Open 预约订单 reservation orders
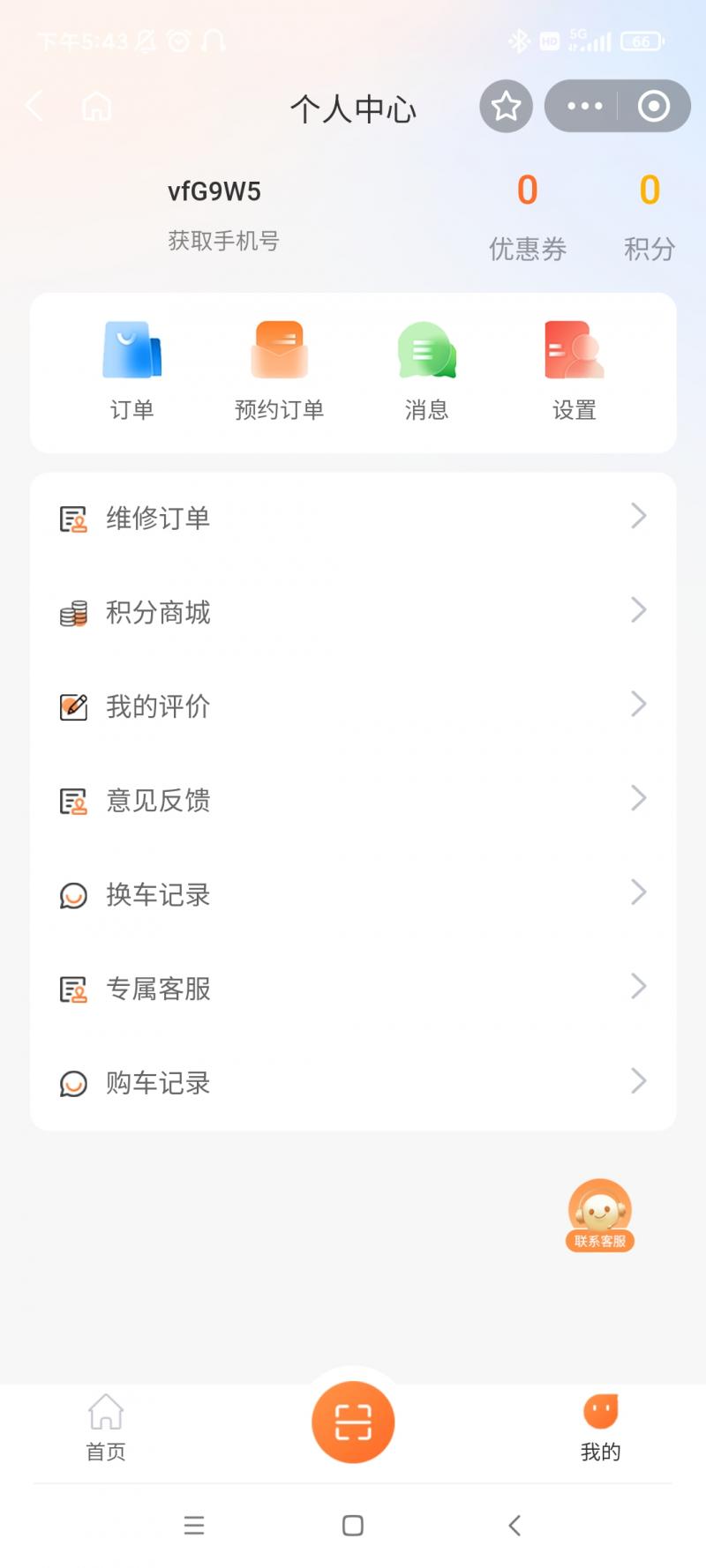Screen dimensions: 706x1568 click(x=279, y=370)
